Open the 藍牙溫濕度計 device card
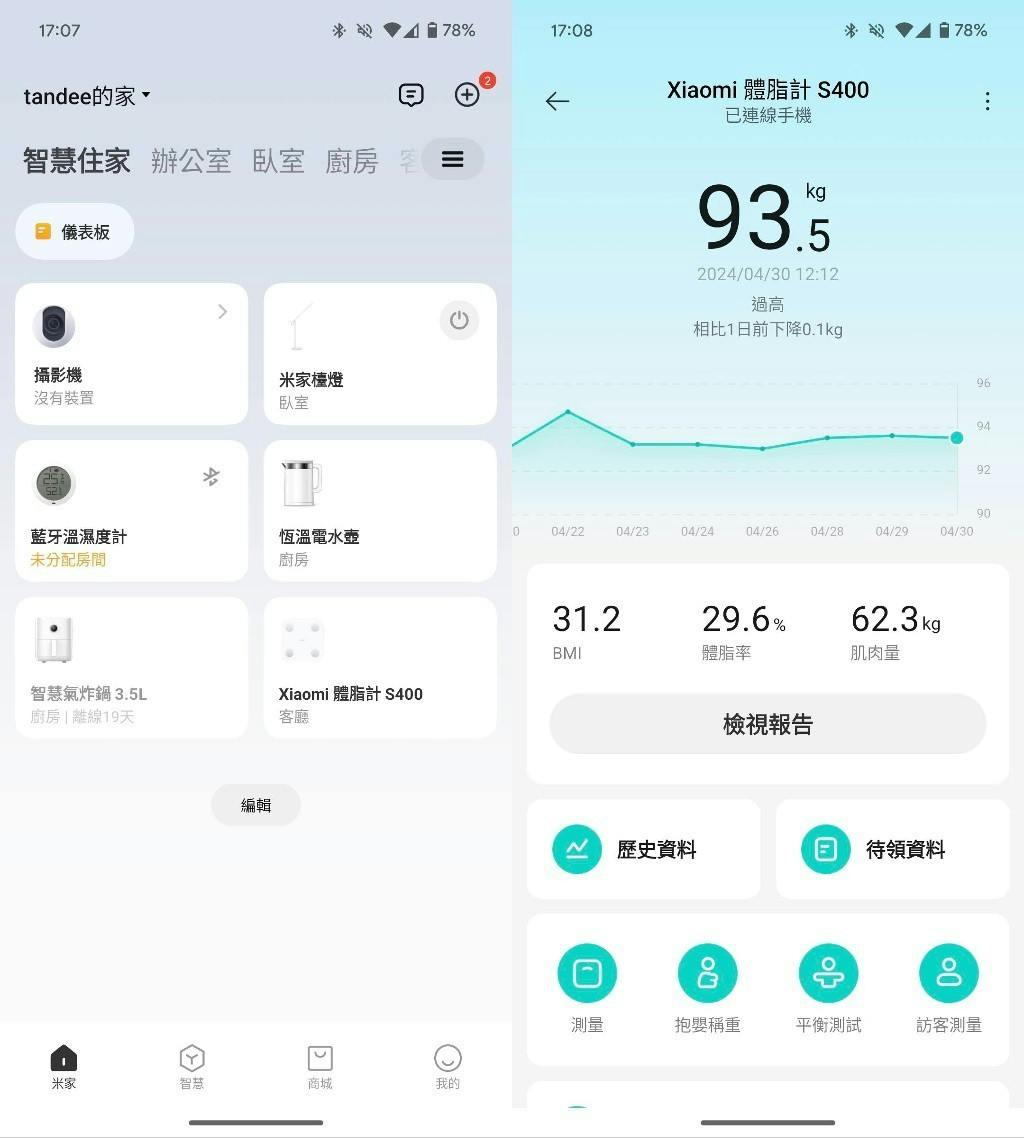 coord(131,511)
